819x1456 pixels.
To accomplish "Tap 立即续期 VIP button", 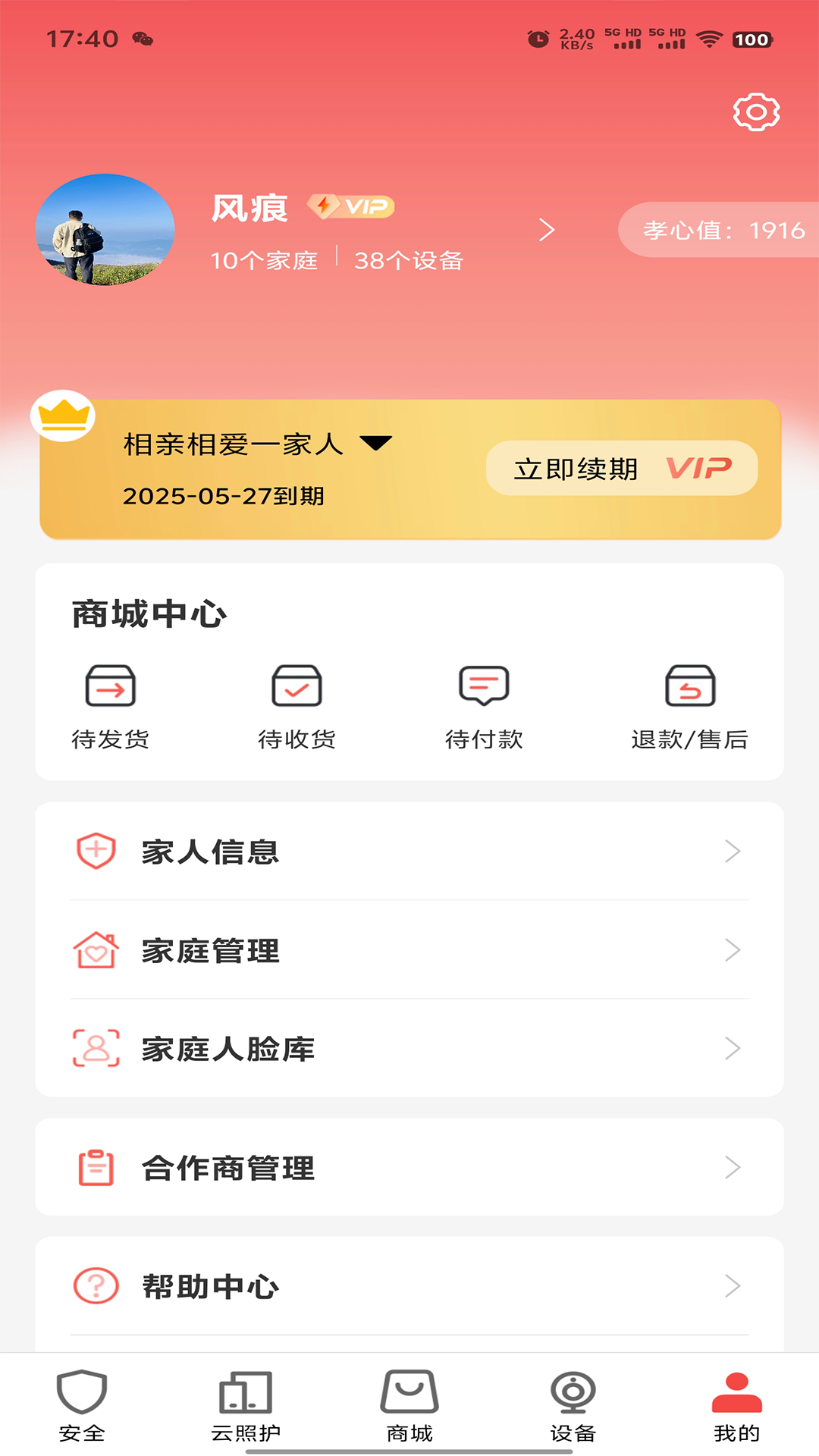I will click(622, 469).
